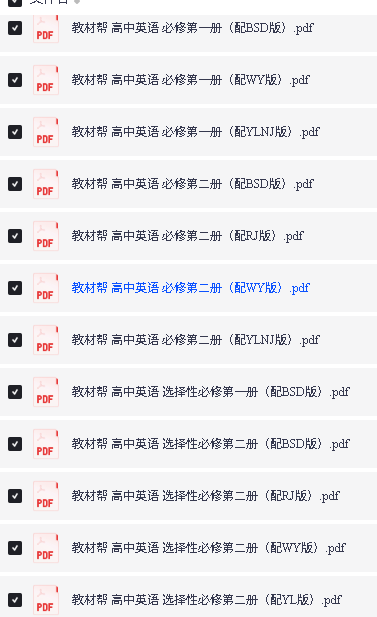The width and height of the screenshot is (377, 617).
Task: Open 选择性必修第二册（配BSD版）.pdf
Action: point(211,444)
